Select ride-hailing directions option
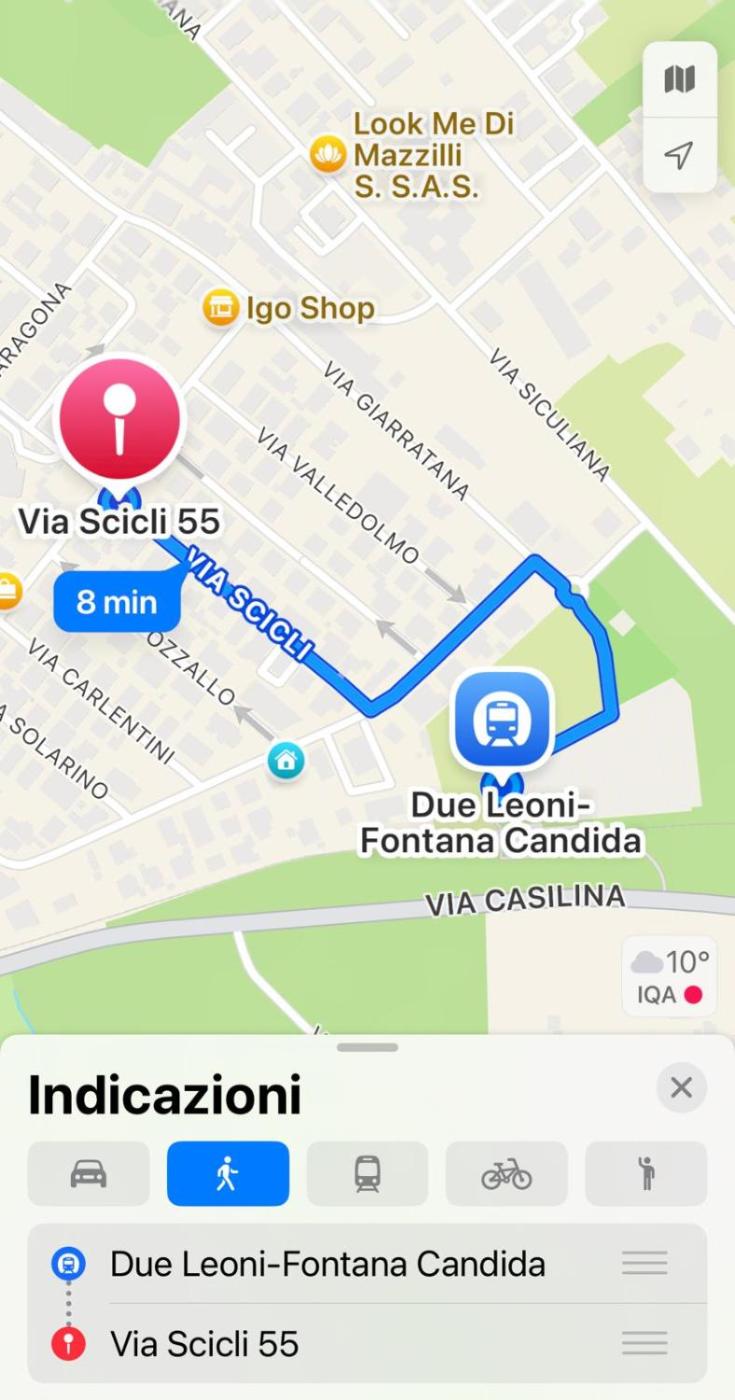The image size is (735, 1400). click(646, 1173)
